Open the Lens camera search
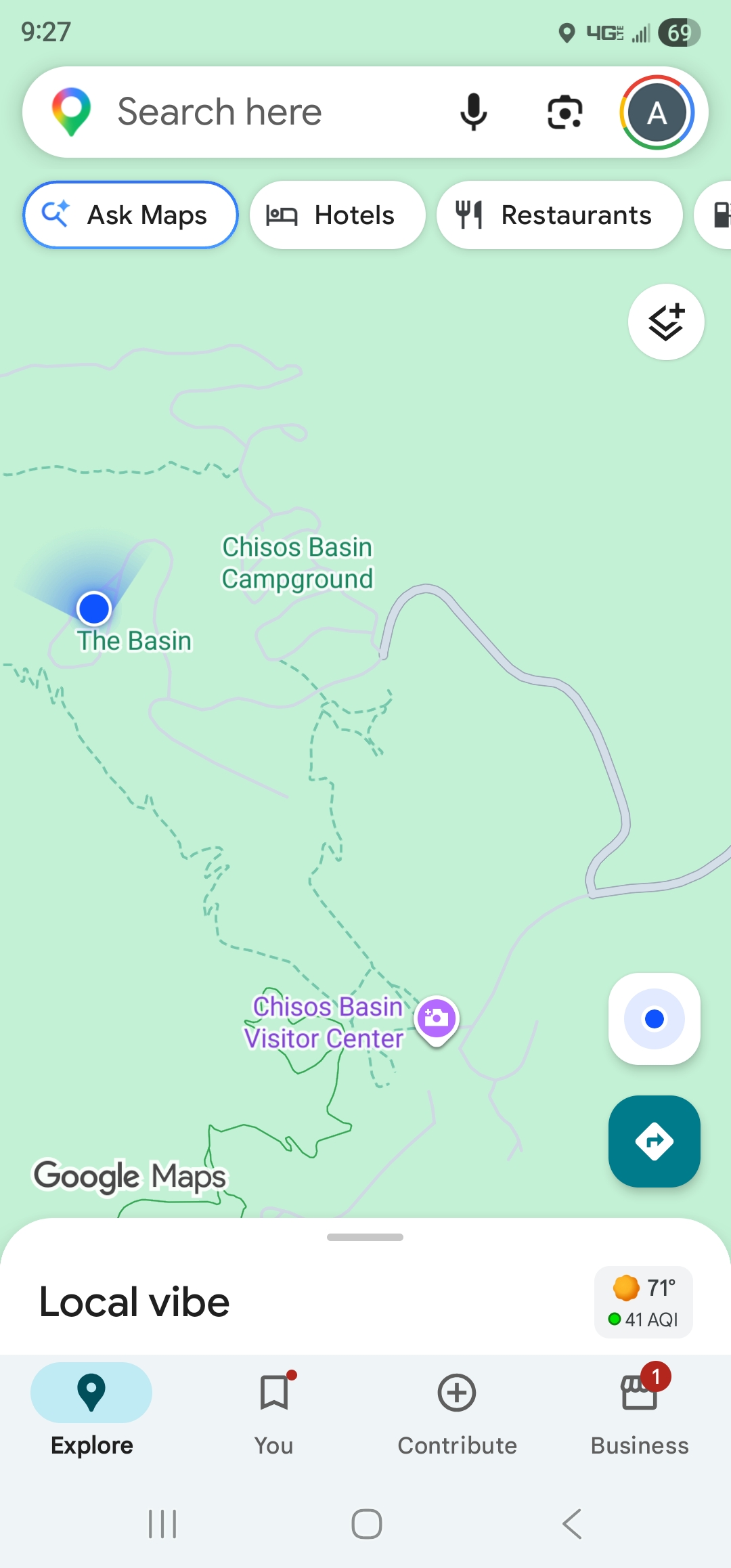The height and width of the screenshot is (1568, 731). (x=564, y=112)
